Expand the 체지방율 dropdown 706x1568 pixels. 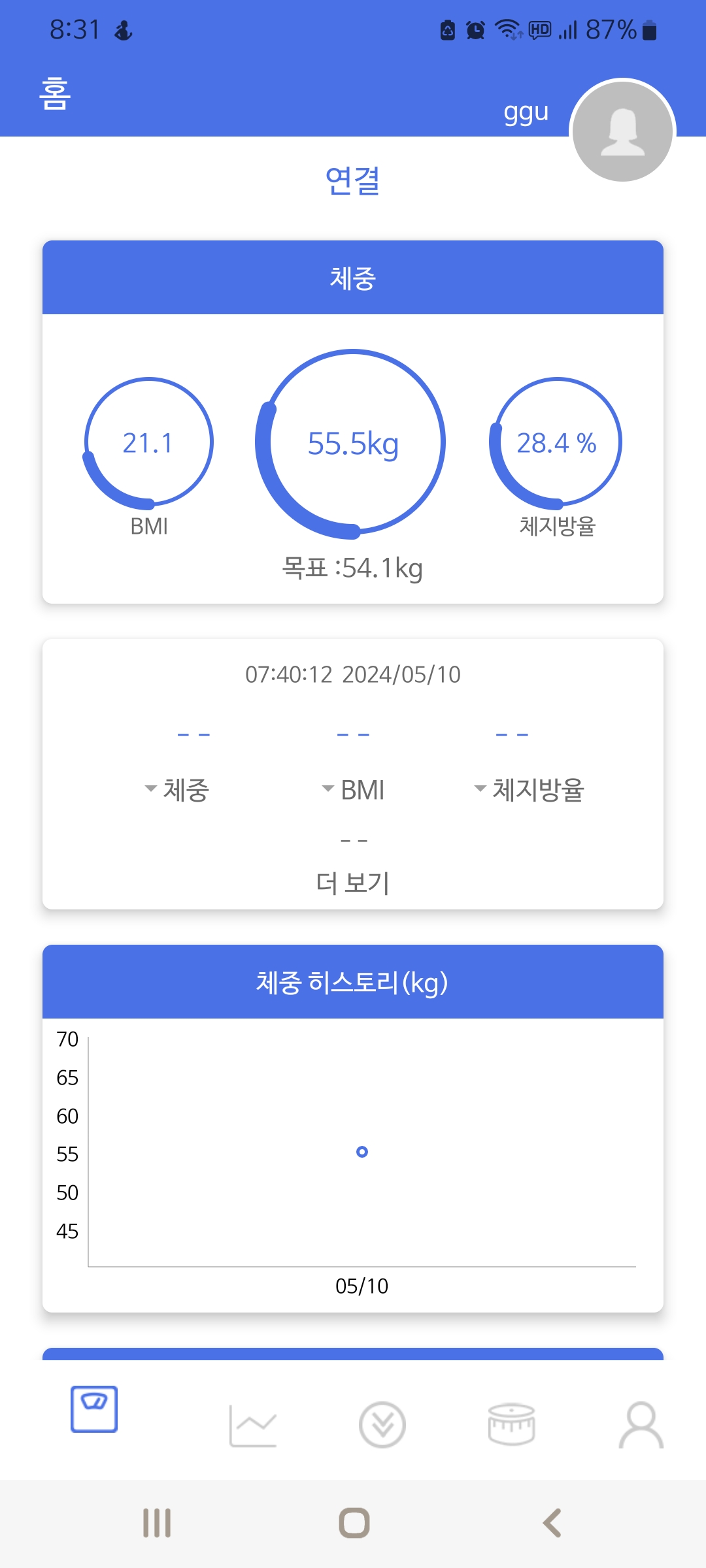pos(529,789)
